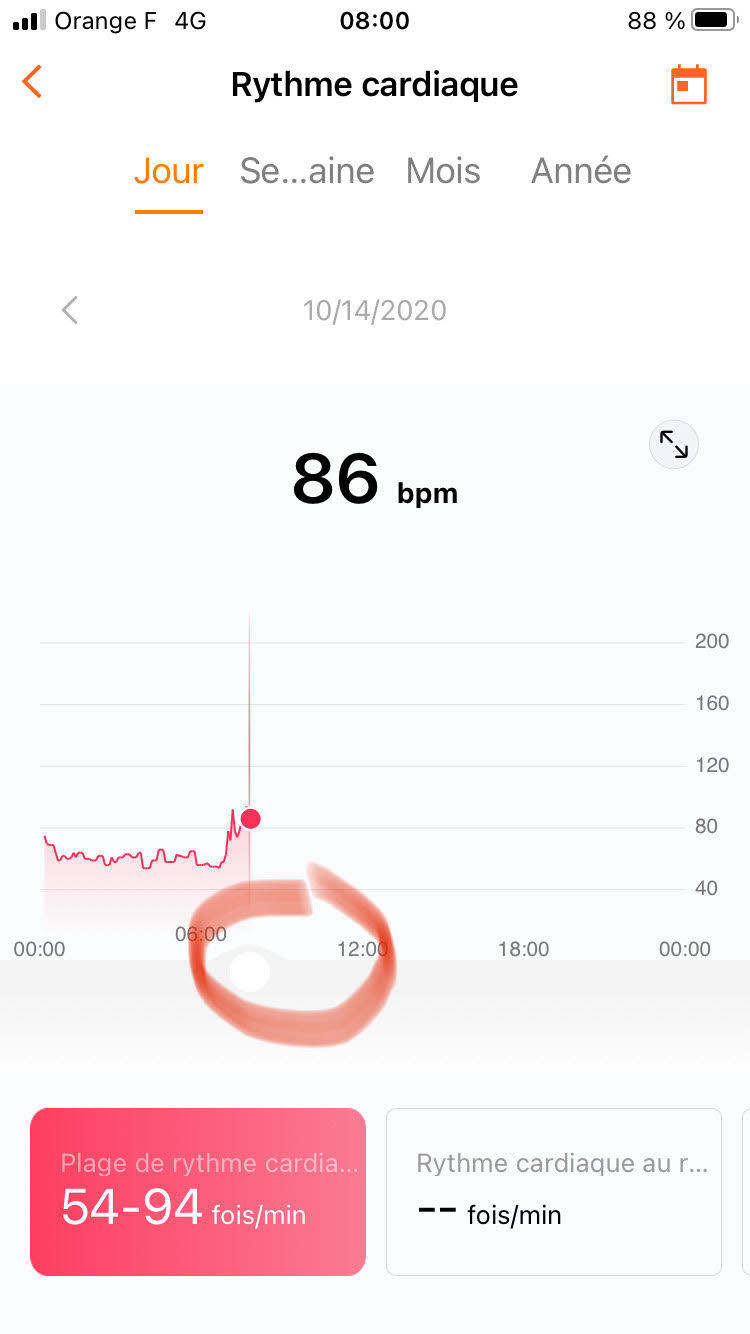Tap the previous day chevron arrow
The image size is (750, 1334).
(x=70, y=310)
